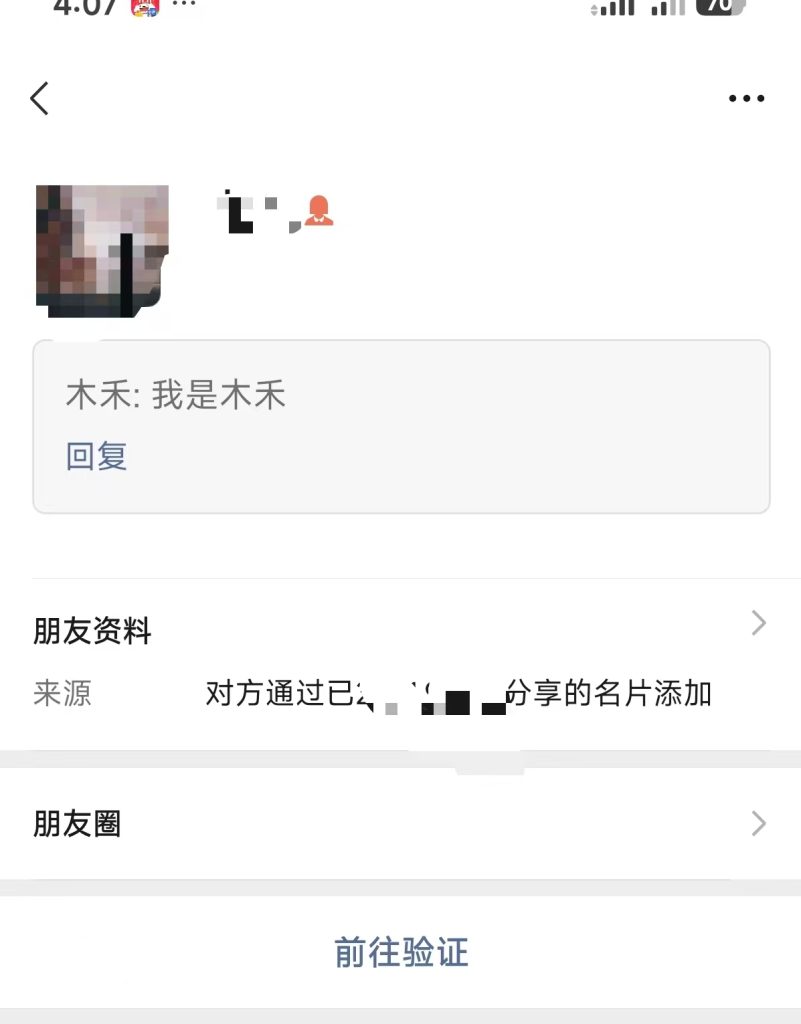Expand the 朋友圈 row chevron
The image size is (801, 1024).
pyautogui.click(x=758, y=822)
